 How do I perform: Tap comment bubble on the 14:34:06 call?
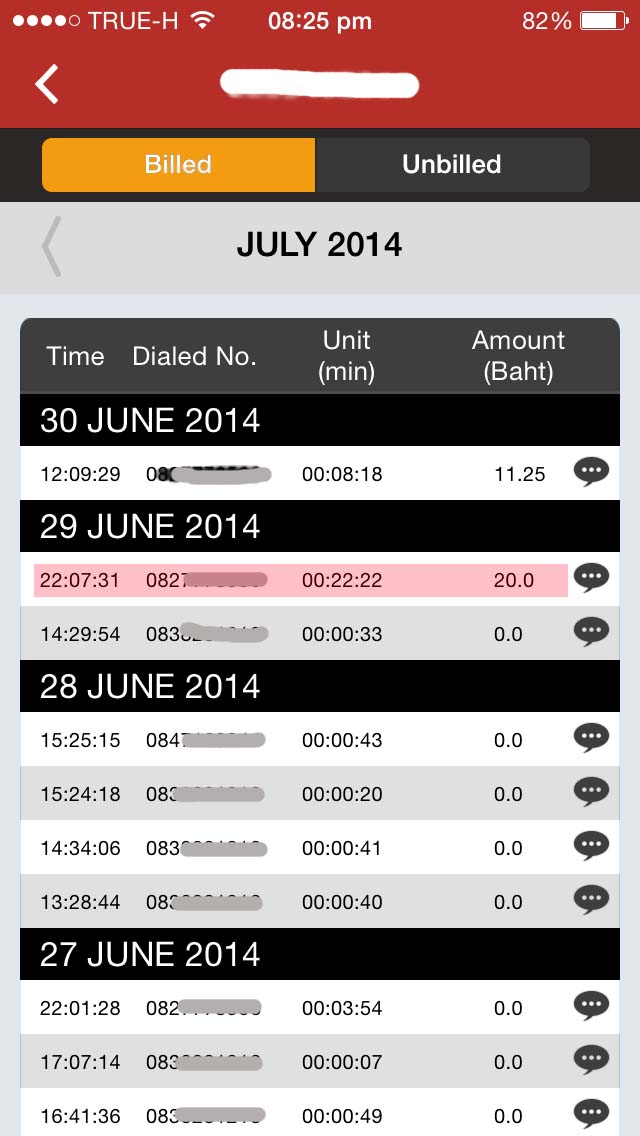[591, 846]
